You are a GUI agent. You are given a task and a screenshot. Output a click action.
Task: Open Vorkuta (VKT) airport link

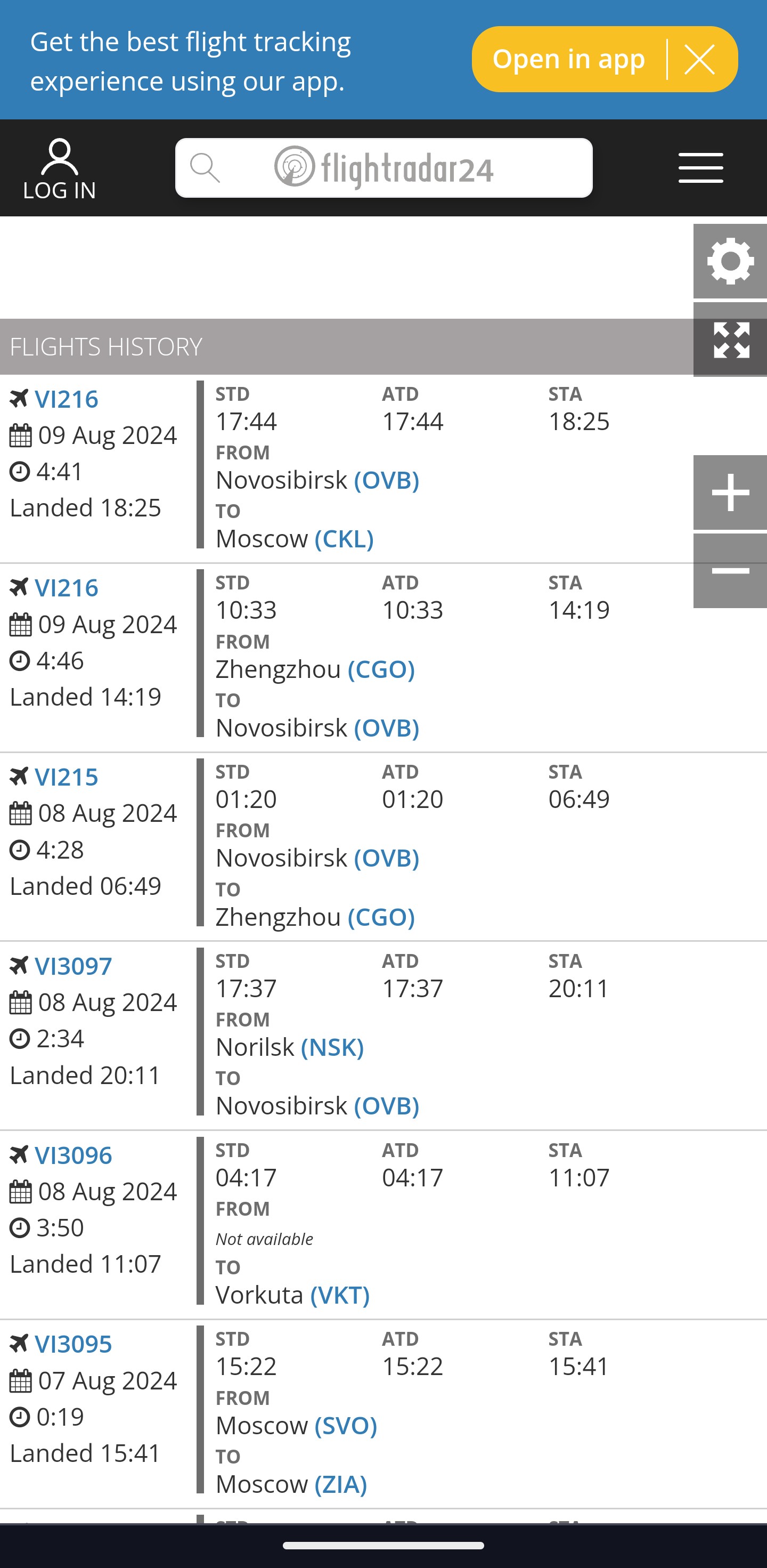292,1295
